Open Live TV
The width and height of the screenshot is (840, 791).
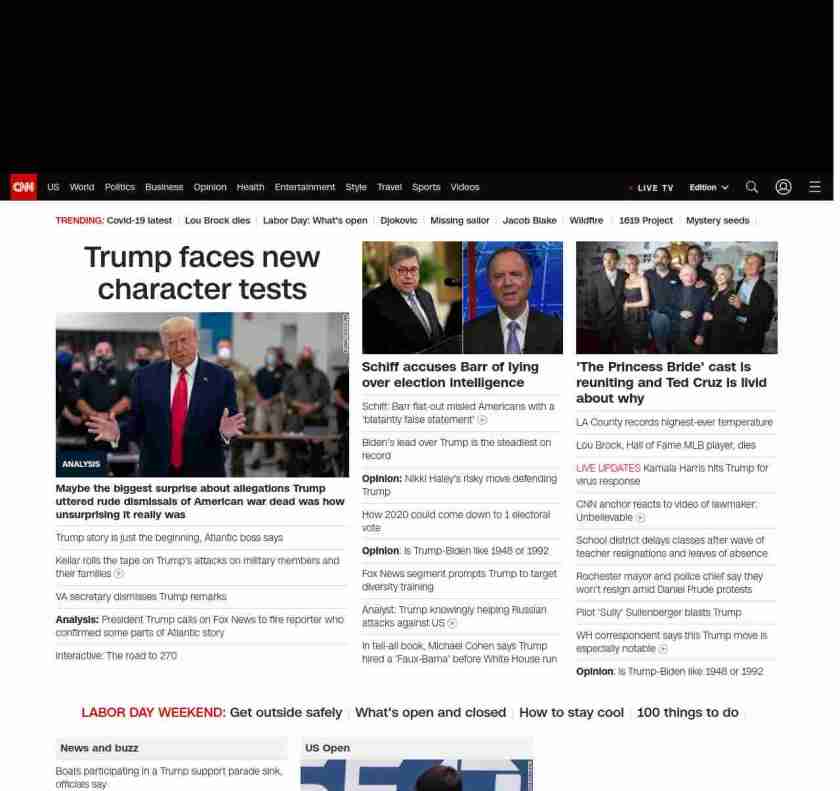click(654, 188)
